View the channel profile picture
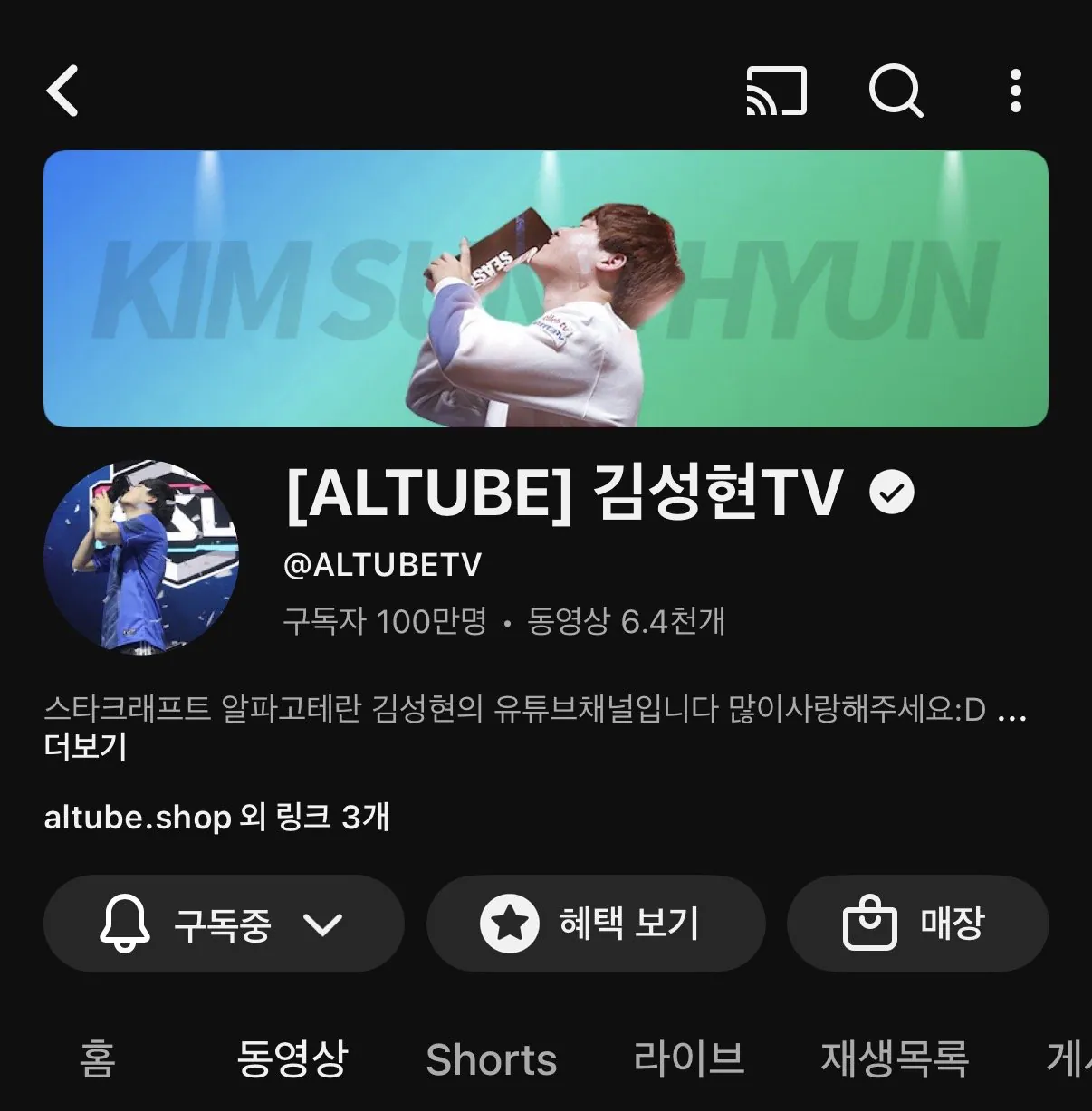The height and width of the screenshot is (1111, 1092). (141, 556)
